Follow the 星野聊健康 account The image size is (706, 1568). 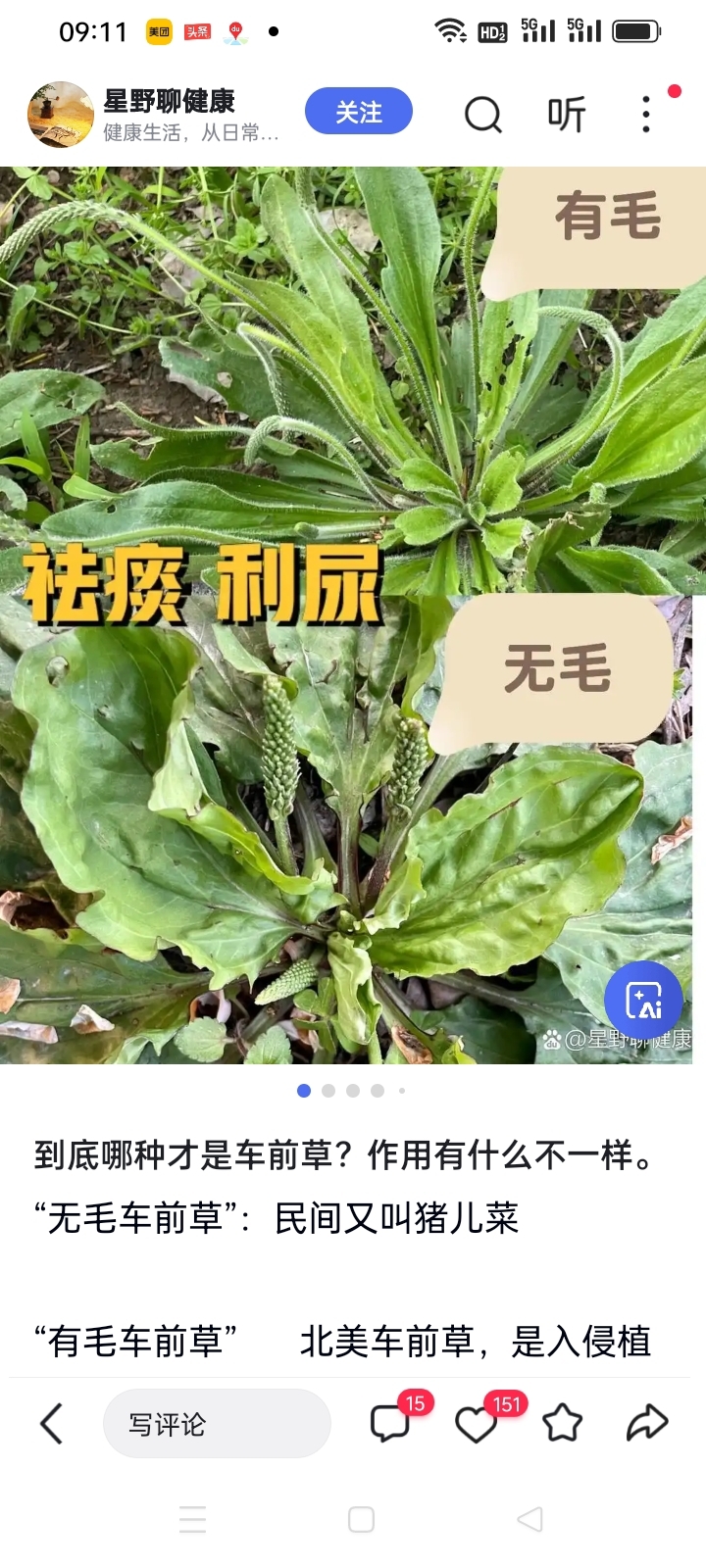[x=358, y=112]
